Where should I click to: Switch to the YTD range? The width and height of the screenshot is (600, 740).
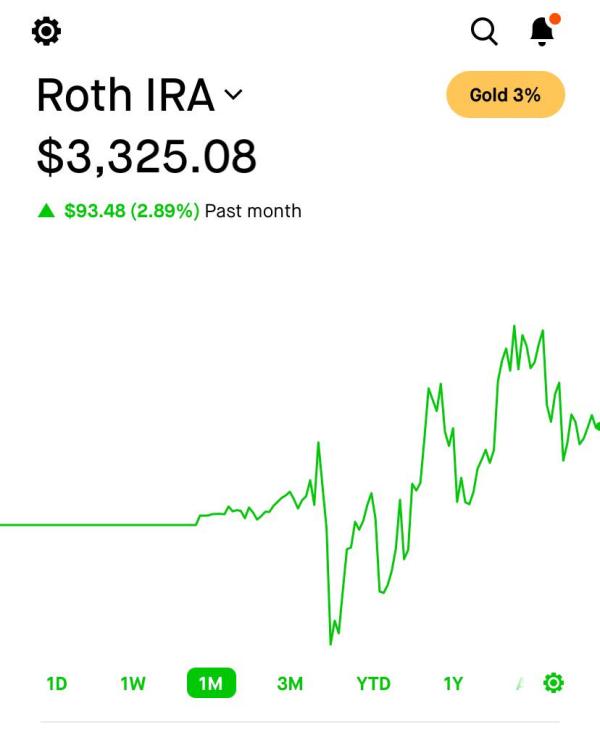click(x=373, y=684)
